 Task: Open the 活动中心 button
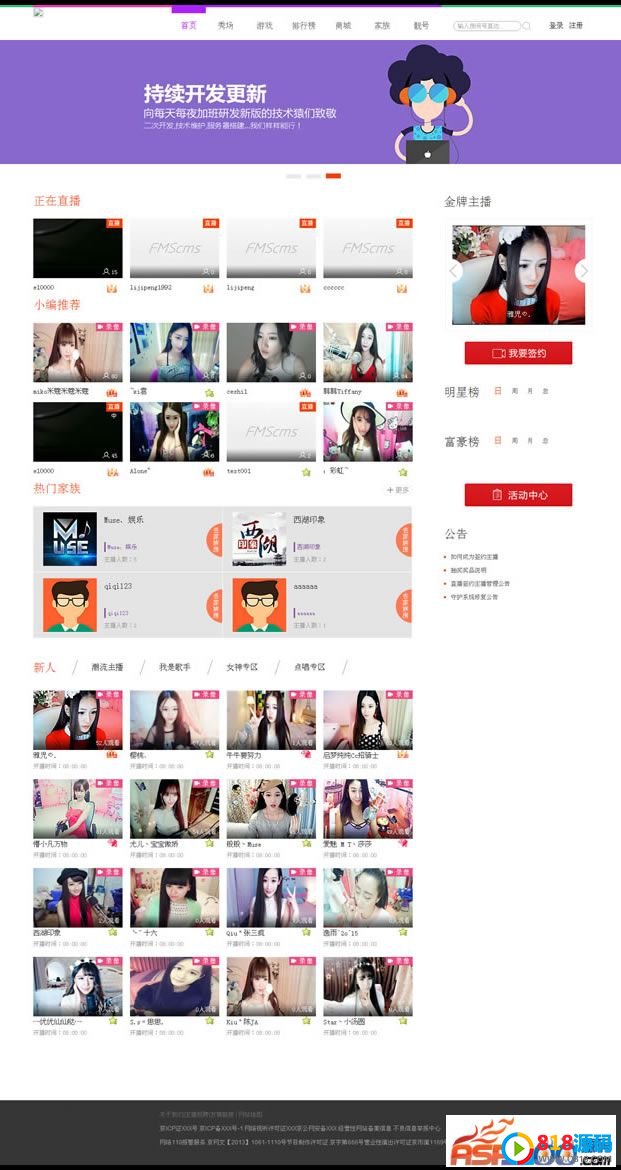point(518,495)
